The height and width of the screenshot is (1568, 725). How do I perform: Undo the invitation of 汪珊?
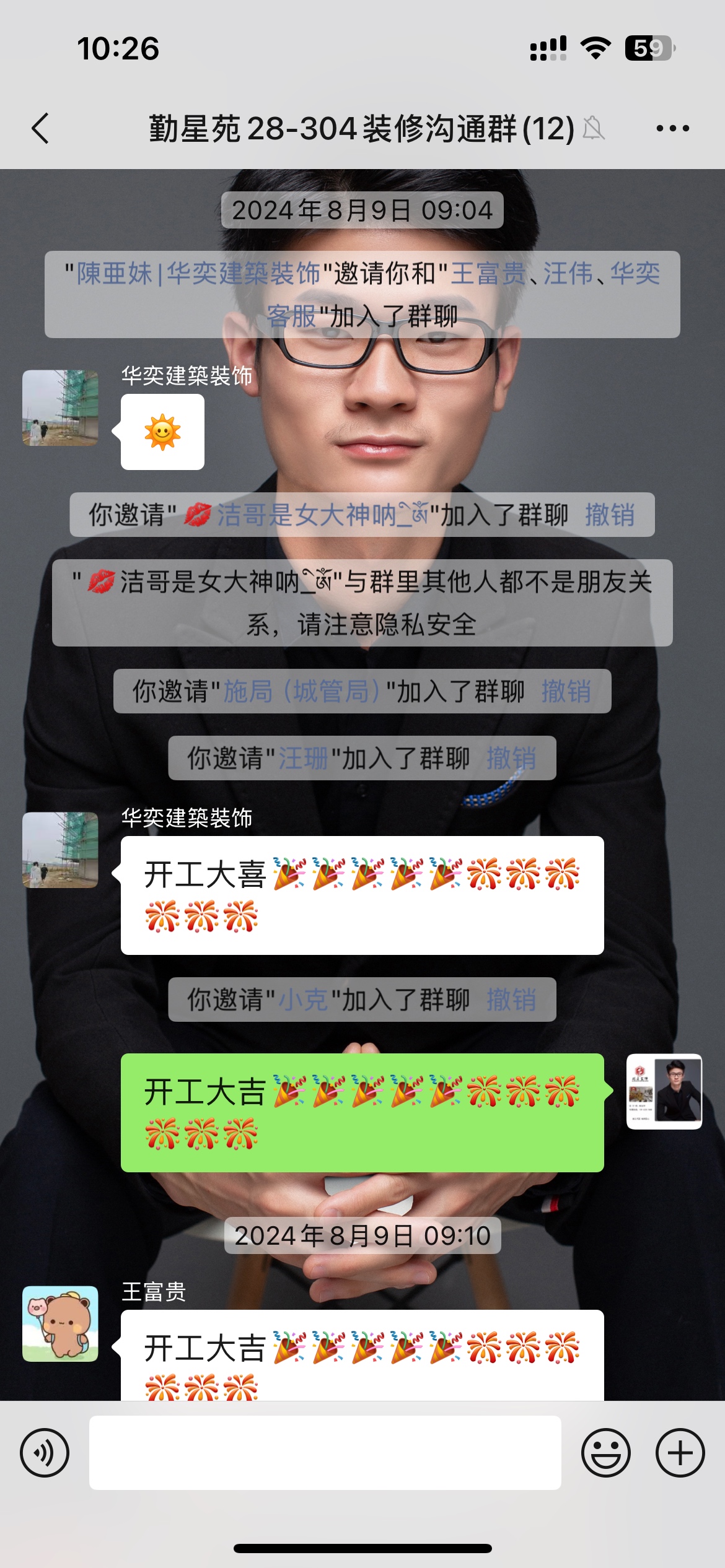tap(511, 758)
